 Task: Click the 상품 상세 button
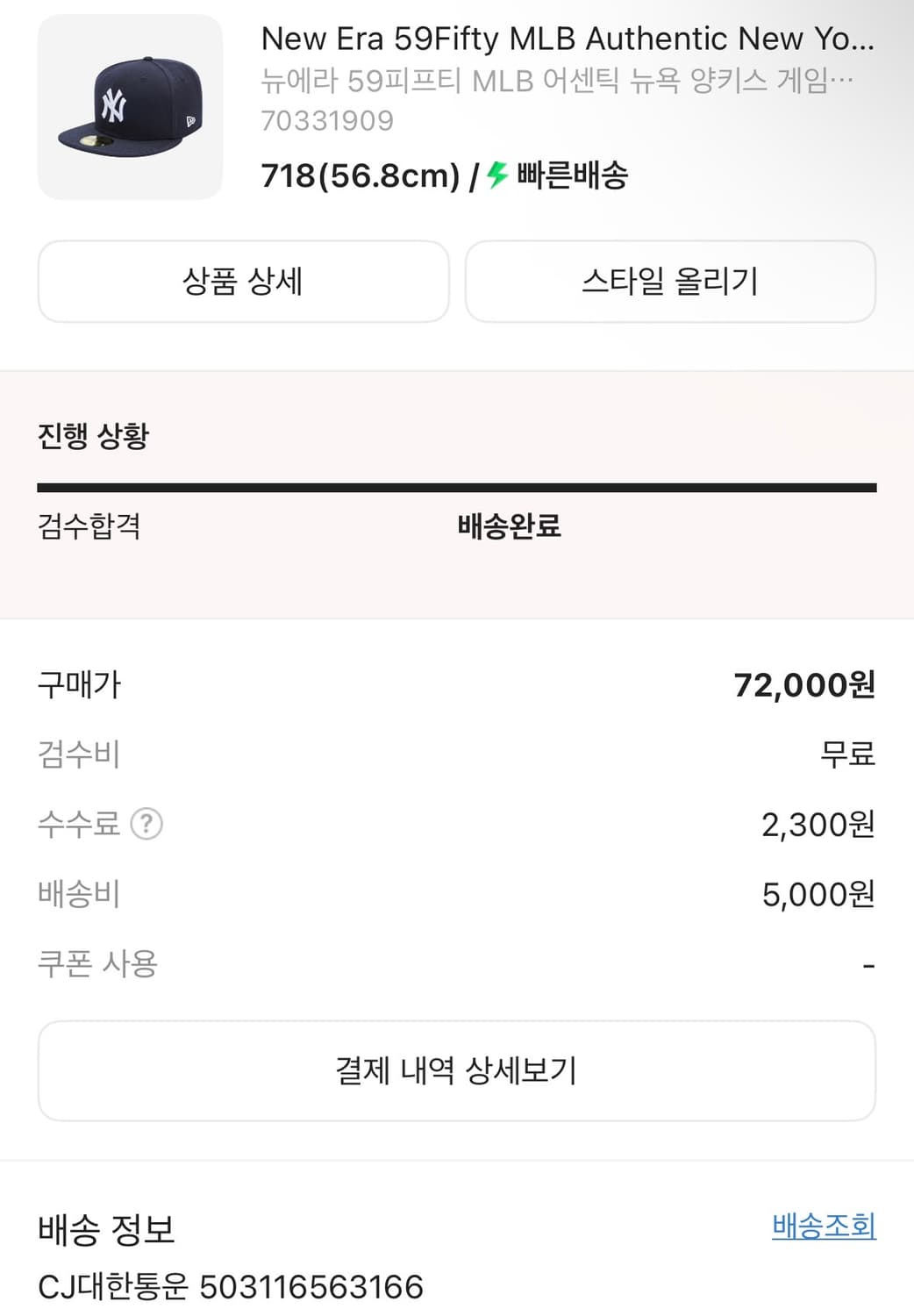(243, 281)
